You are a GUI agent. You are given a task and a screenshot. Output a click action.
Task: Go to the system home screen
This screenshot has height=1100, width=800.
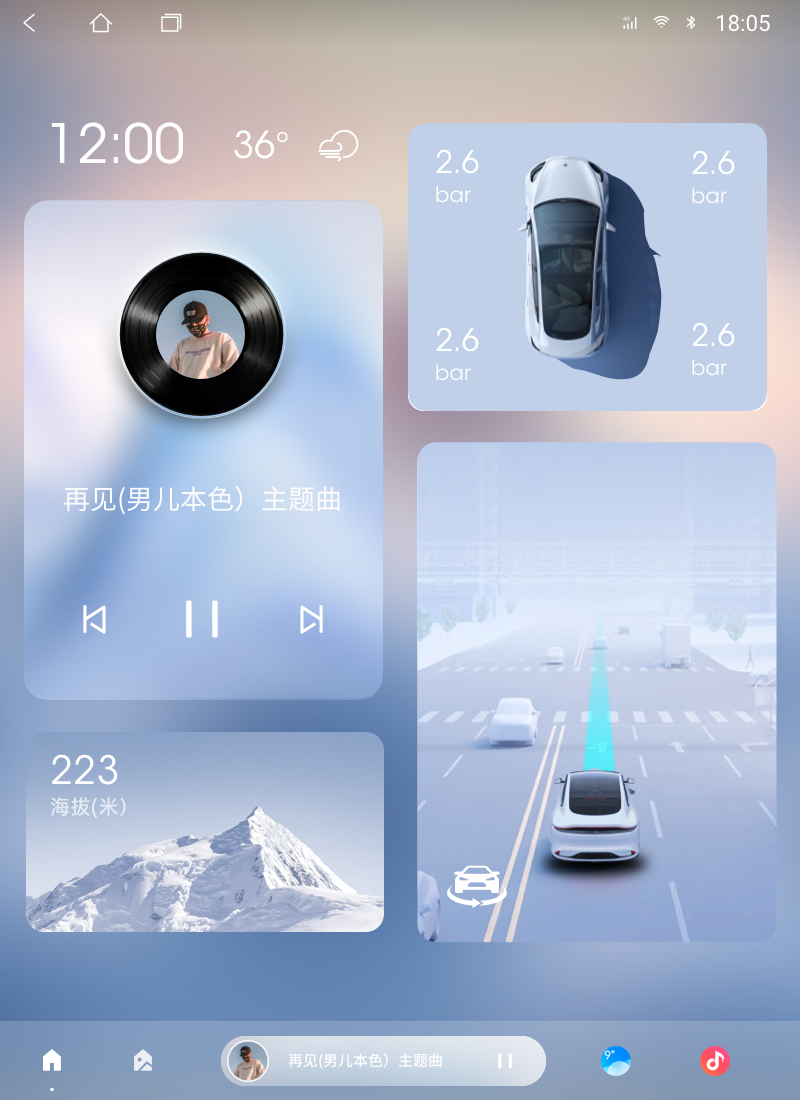(x=101, y=23)
